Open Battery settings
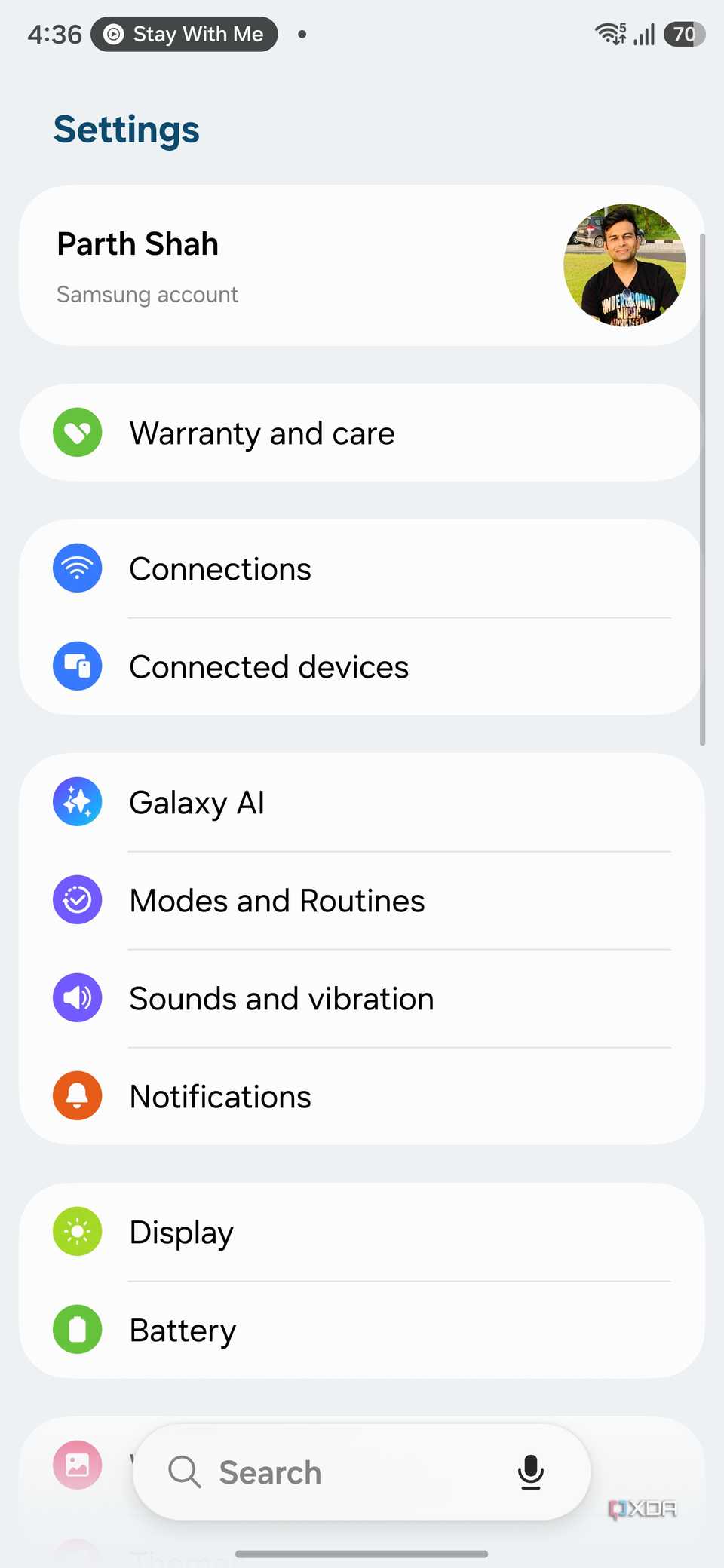The width and height of the screenshot is (724, 1568). (362, 1330)
